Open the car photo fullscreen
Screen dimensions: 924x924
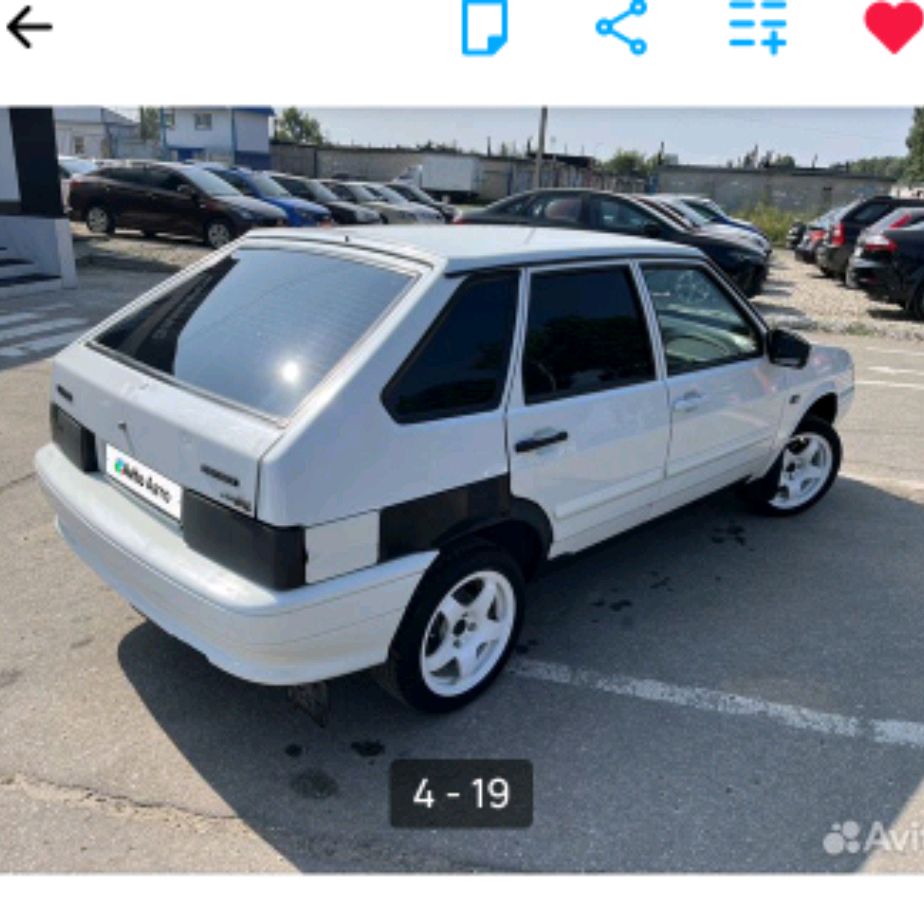pos(460,490)
